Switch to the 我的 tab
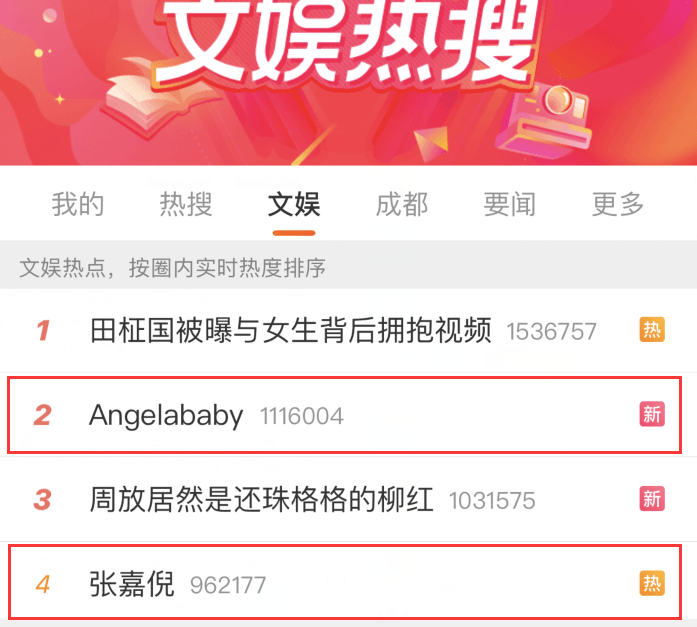697x627 pixels. point(78,205)
